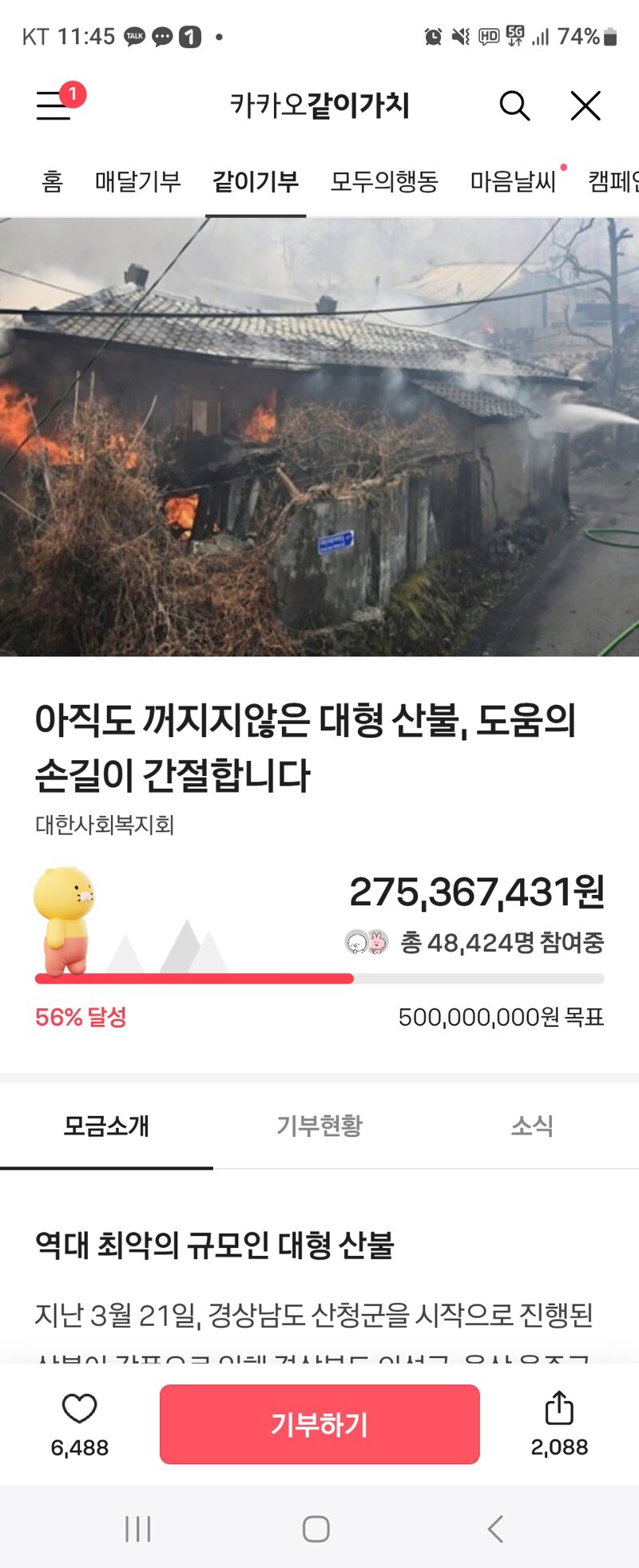The width and height of the screenshot is (639, 1568).
Task: Open the 마음날씨 tab
Action: [x=513, y=182]
